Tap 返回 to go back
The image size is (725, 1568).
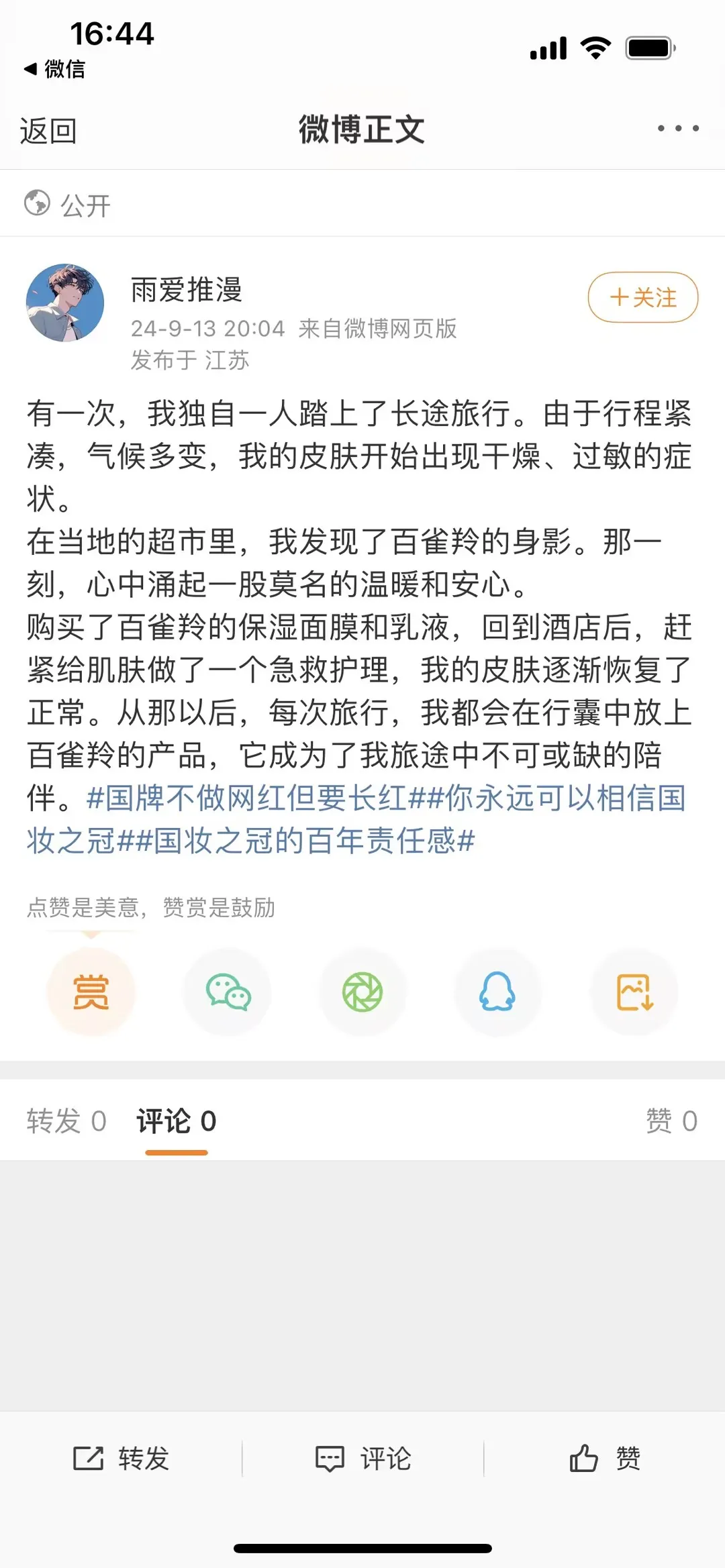coord(48,131)
